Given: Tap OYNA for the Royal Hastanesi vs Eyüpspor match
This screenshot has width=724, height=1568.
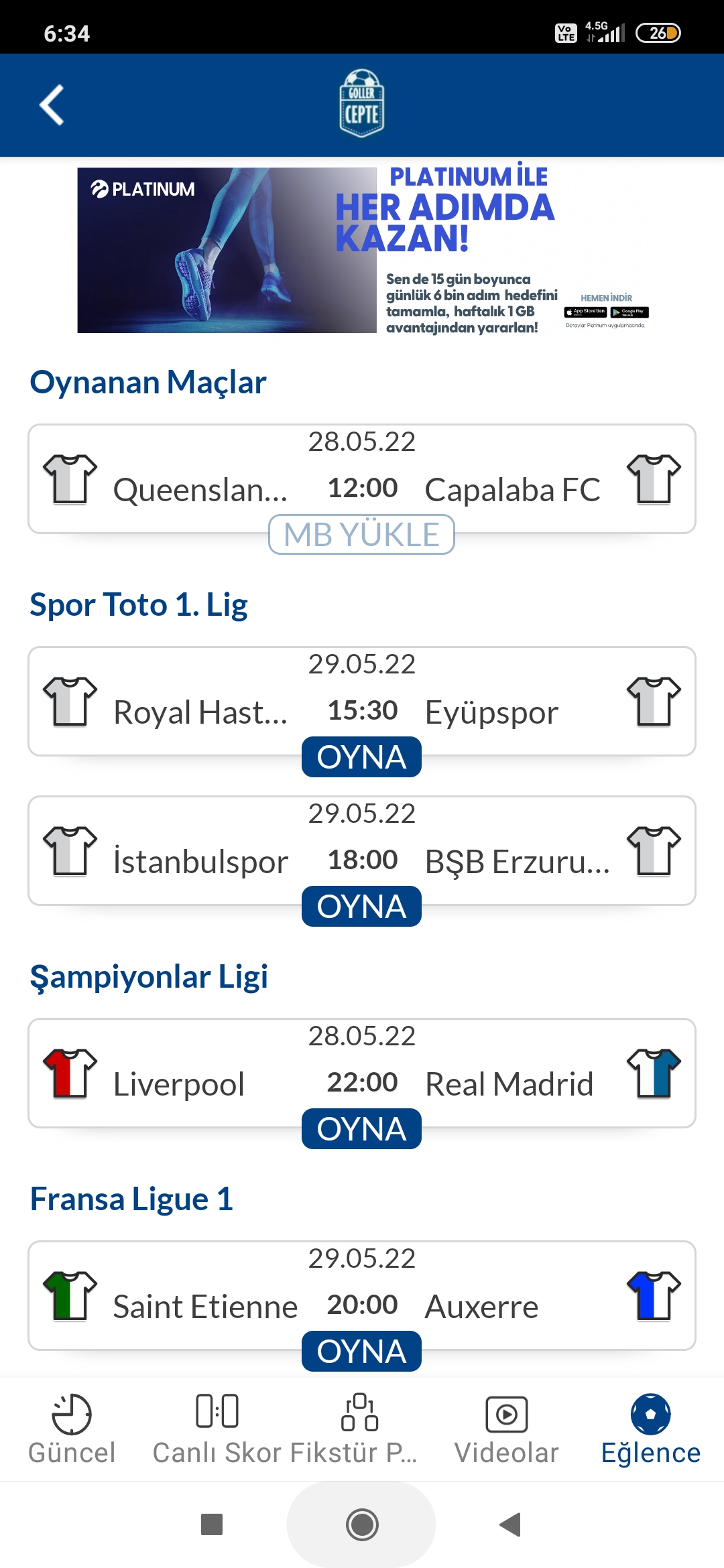Looking at the screenshot, I should [x=361, y=757].
